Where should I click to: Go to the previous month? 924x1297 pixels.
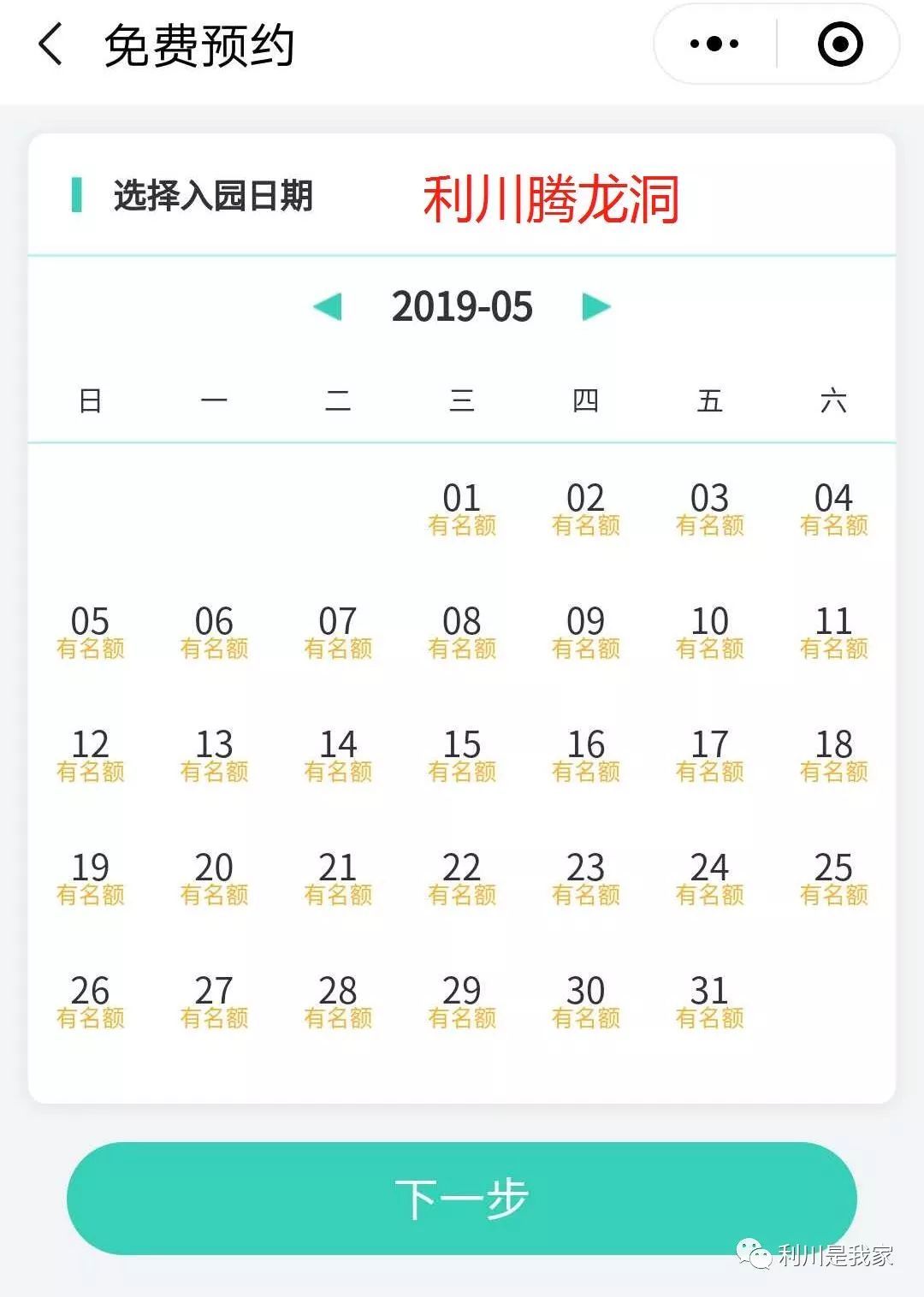[x=328, y=306]
